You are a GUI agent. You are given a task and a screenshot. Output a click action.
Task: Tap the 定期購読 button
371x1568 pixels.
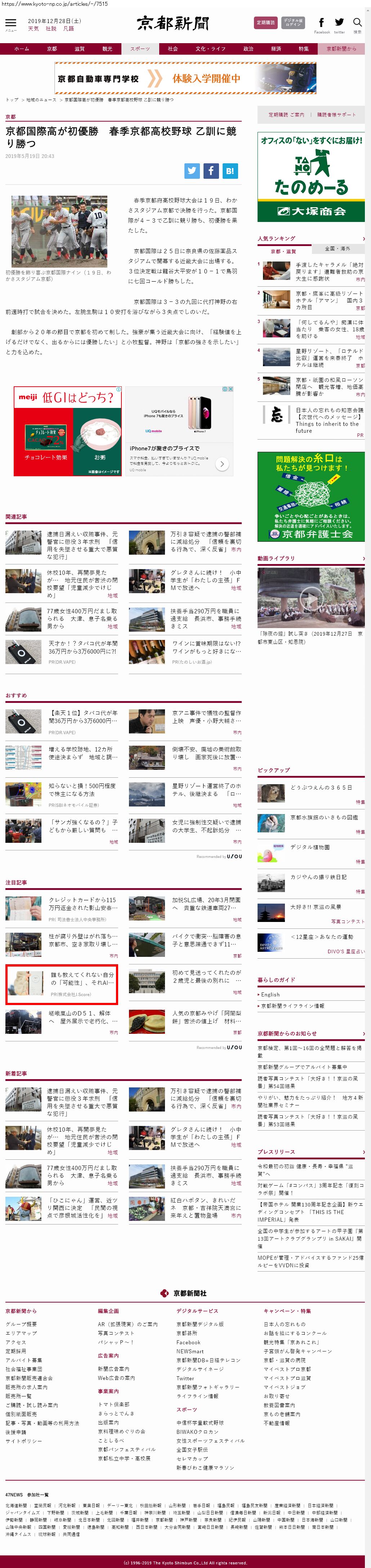265,23
